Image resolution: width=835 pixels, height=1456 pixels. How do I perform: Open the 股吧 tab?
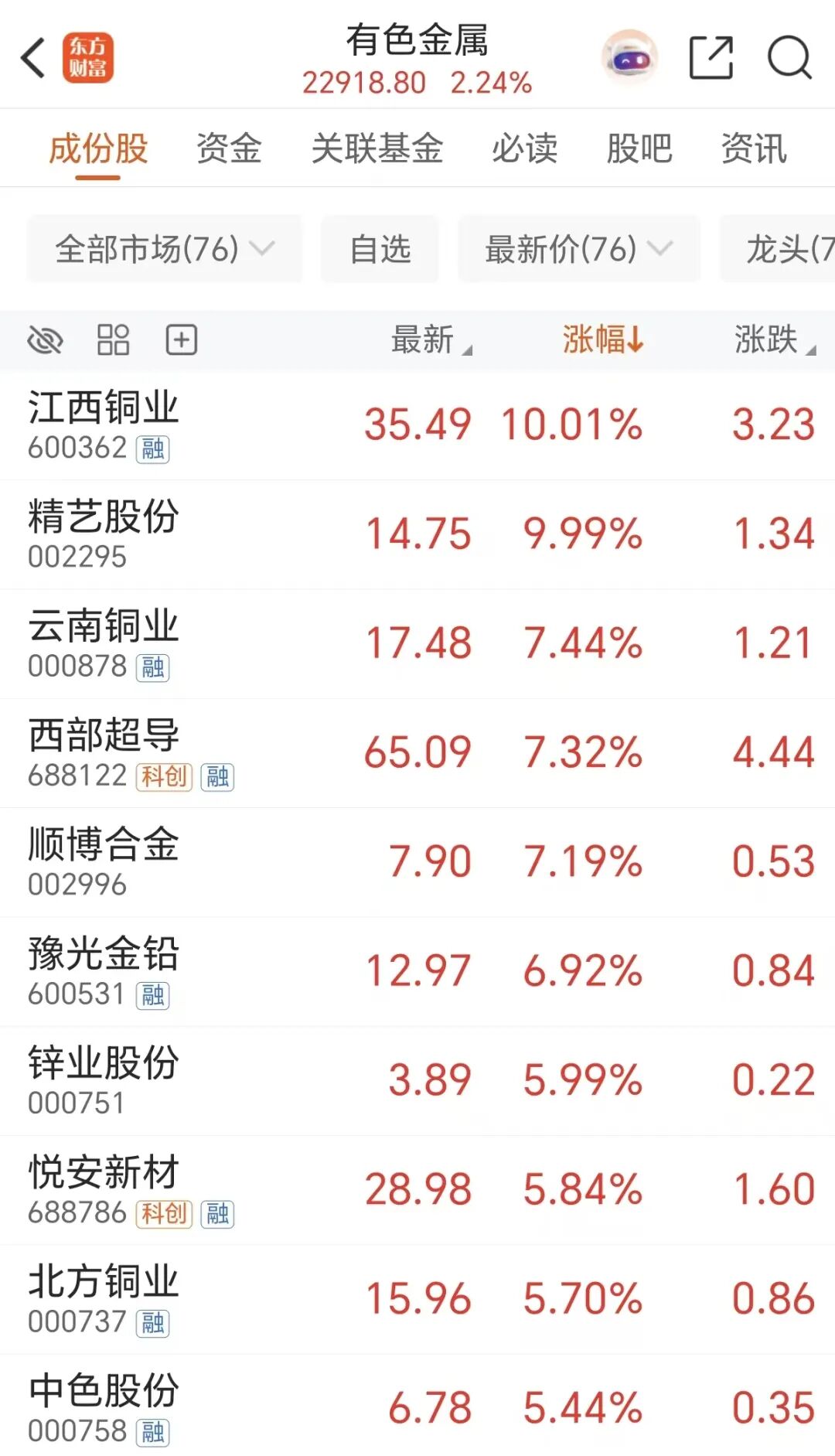click(639, 148)
